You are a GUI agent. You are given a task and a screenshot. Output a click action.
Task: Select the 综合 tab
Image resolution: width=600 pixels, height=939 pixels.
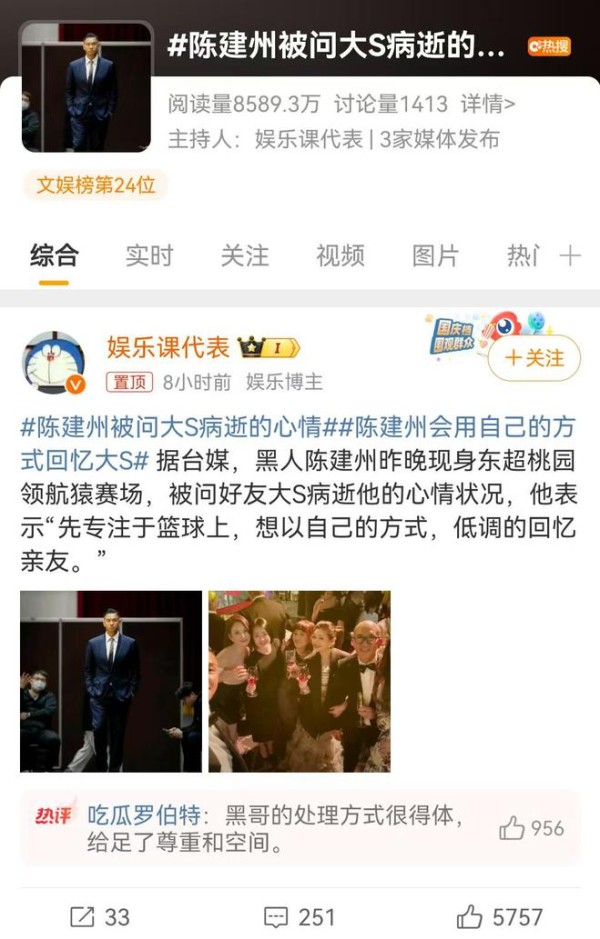pyautogui.click(x=54, y=256)
